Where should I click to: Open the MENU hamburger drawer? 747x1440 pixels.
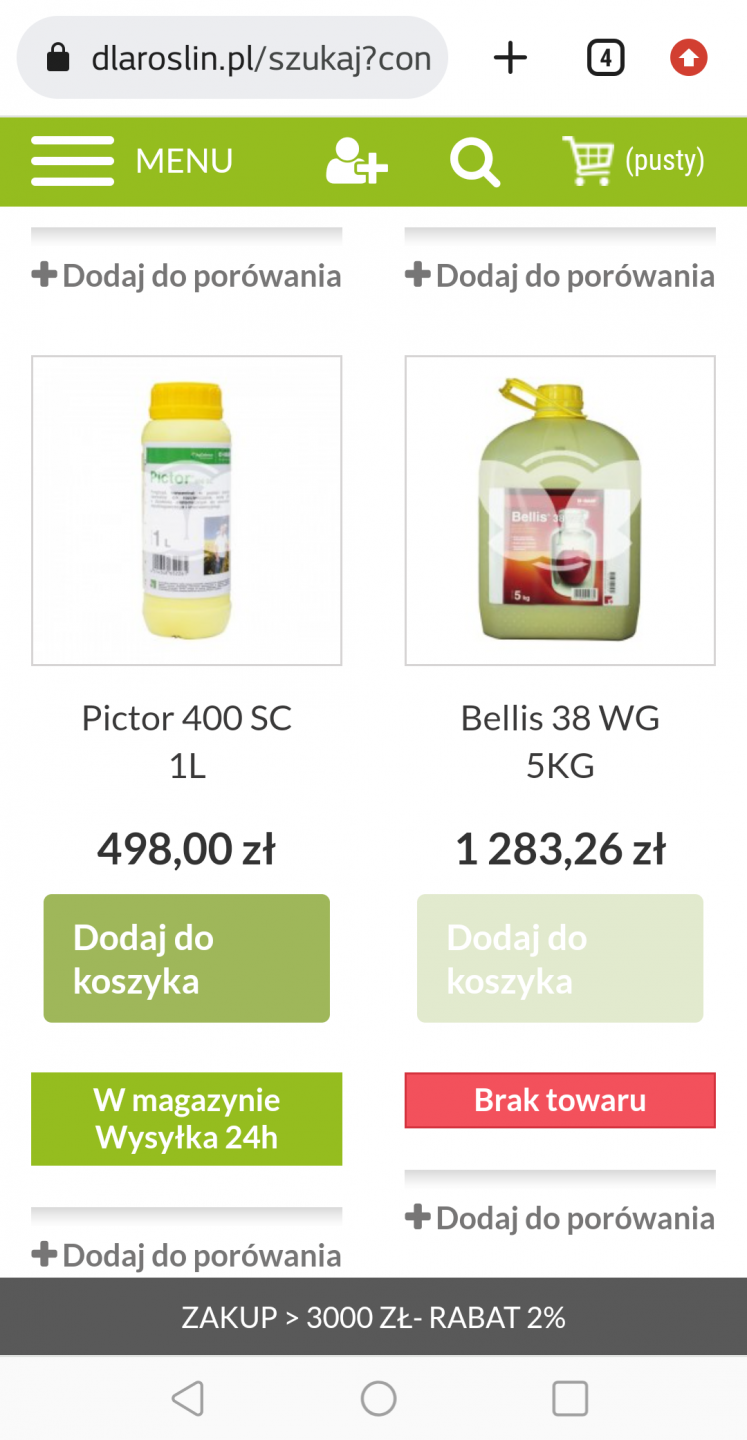132,161
